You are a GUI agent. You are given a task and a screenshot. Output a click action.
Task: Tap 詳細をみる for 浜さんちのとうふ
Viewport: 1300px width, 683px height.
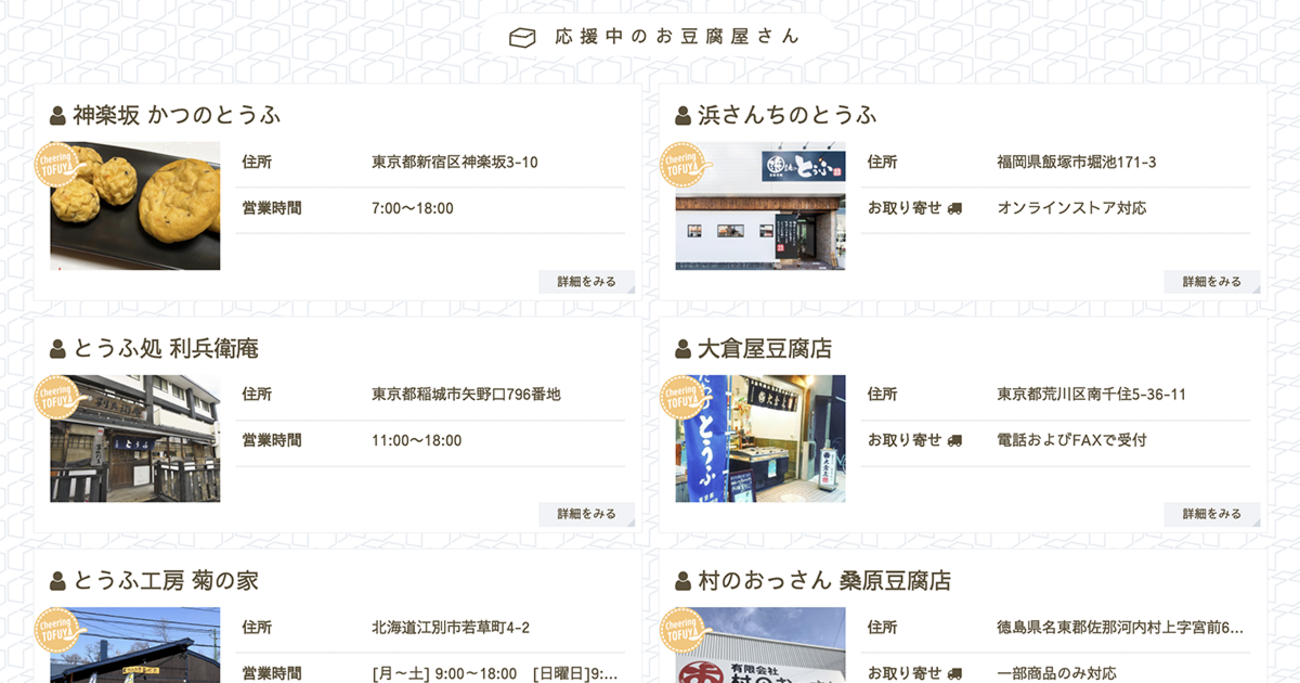(1211, 282)
